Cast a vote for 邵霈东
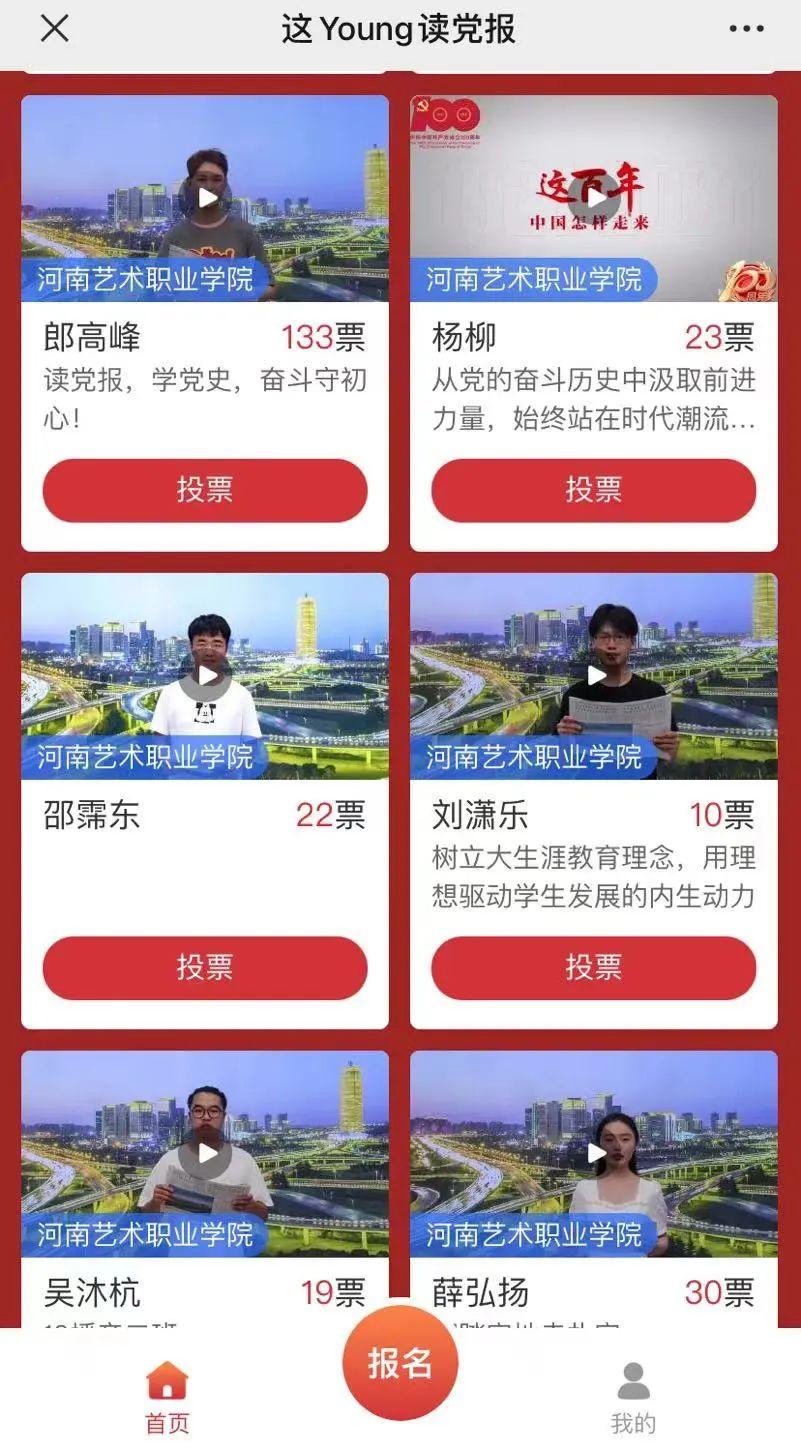This screenshot has height=1451, width=801. click(x=205, y=968)
